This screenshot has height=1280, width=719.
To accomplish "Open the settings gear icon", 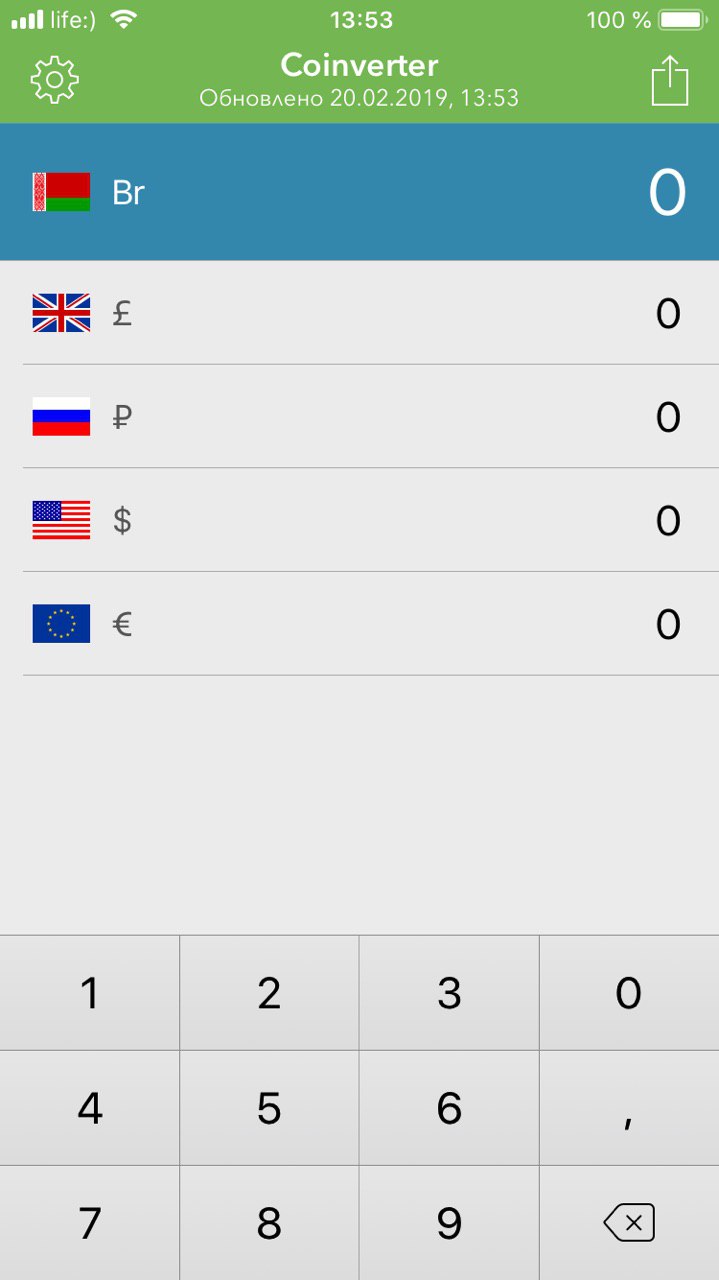I will point(55,80).
